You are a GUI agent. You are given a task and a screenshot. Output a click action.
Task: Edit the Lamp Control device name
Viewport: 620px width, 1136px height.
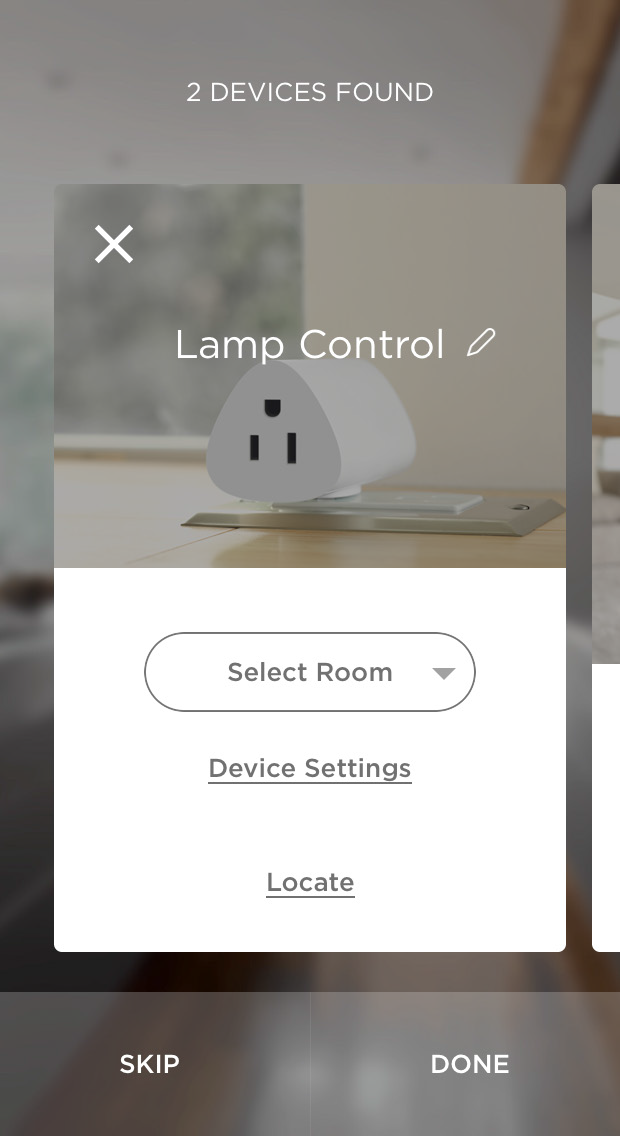click(x=481, y=343)
